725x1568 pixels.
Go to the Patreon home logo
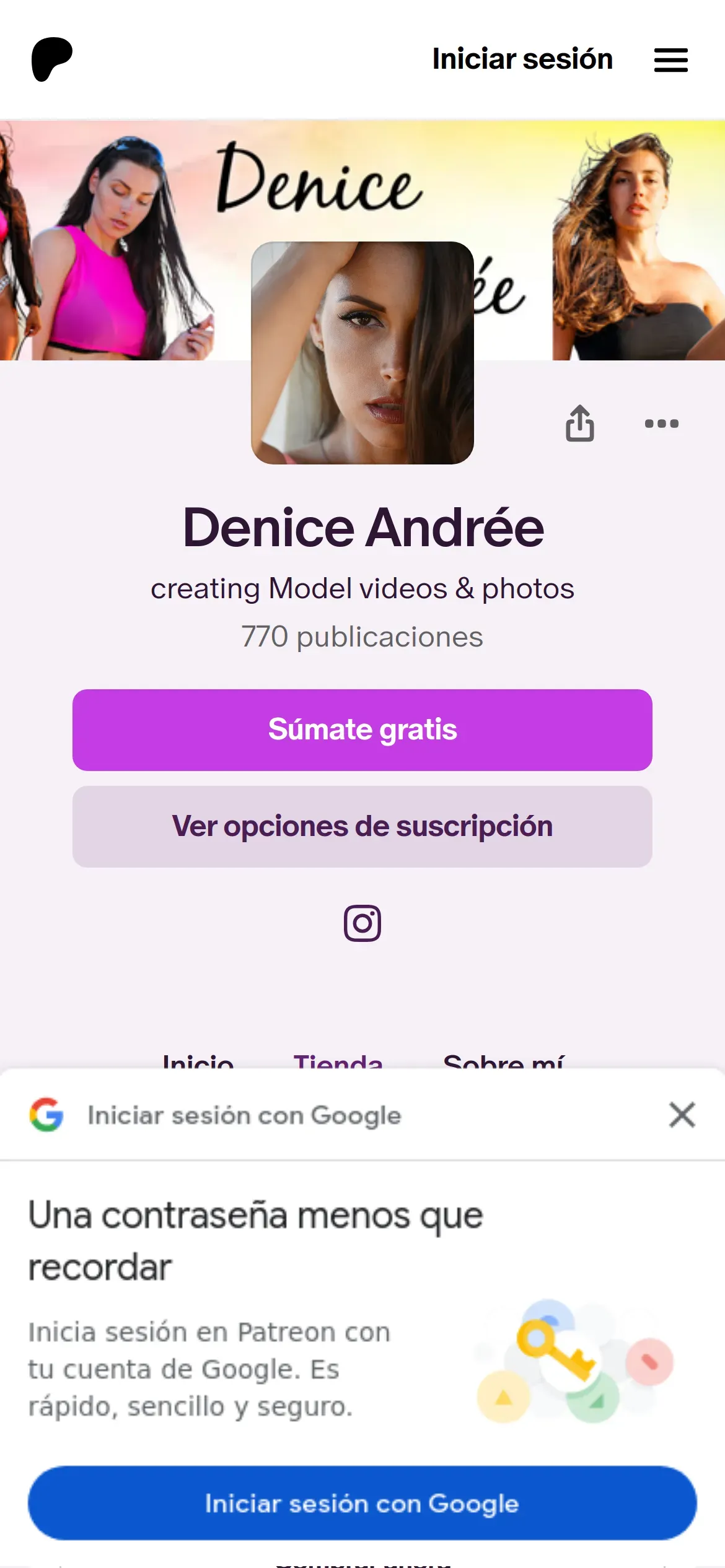pyautogui.click(x=52, y=59)
